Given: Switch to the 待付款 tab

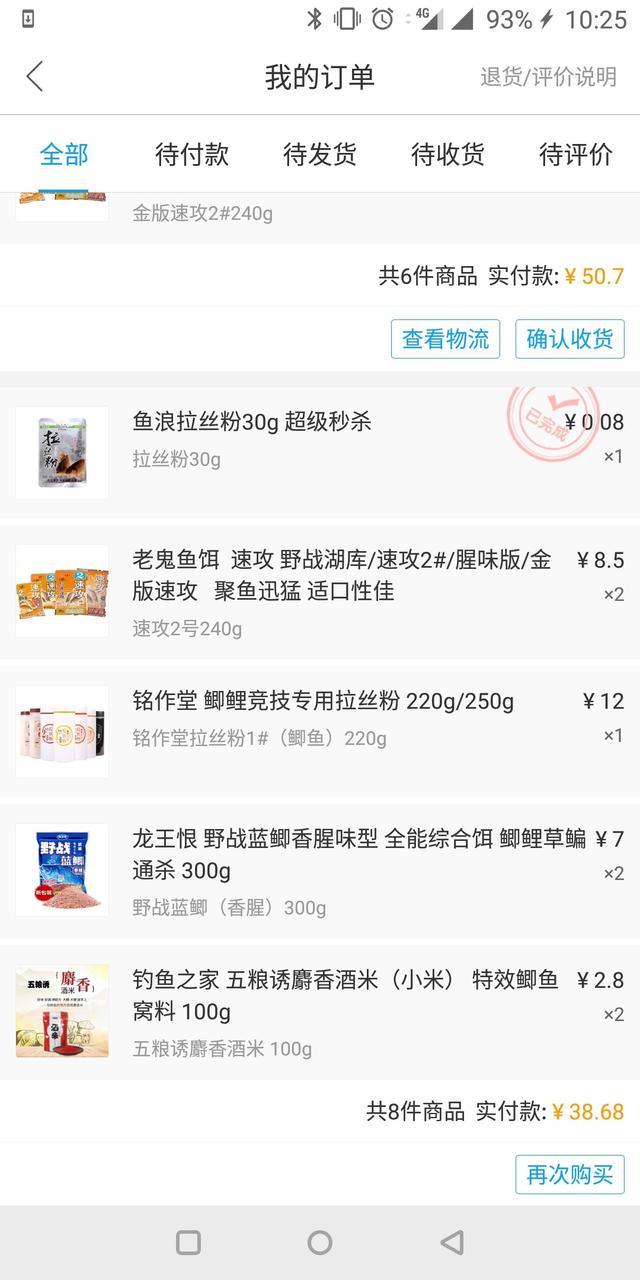Looking at the screenshot, I should tap(192, 154).
